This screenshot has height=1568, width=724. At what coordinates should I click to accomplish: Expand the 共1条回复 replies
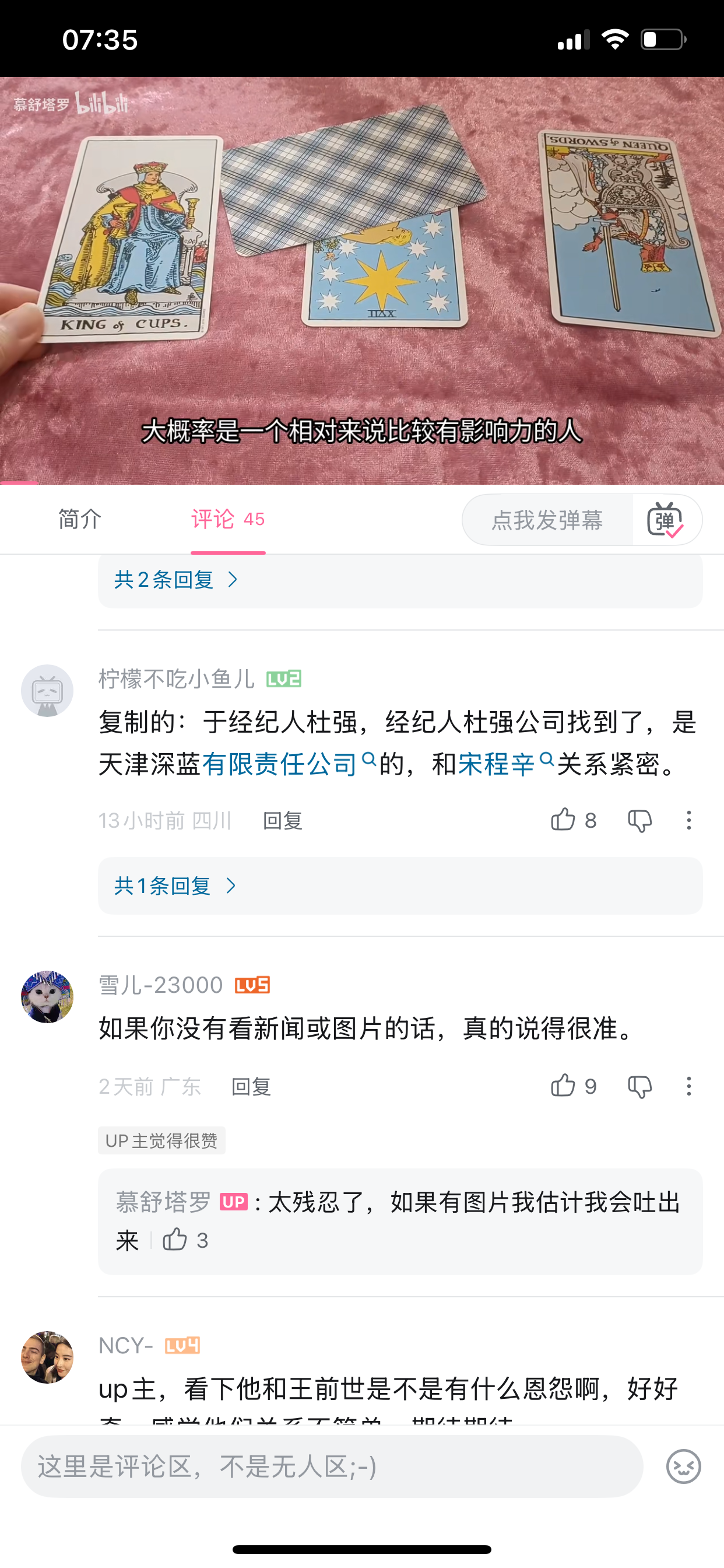point(175,885)
